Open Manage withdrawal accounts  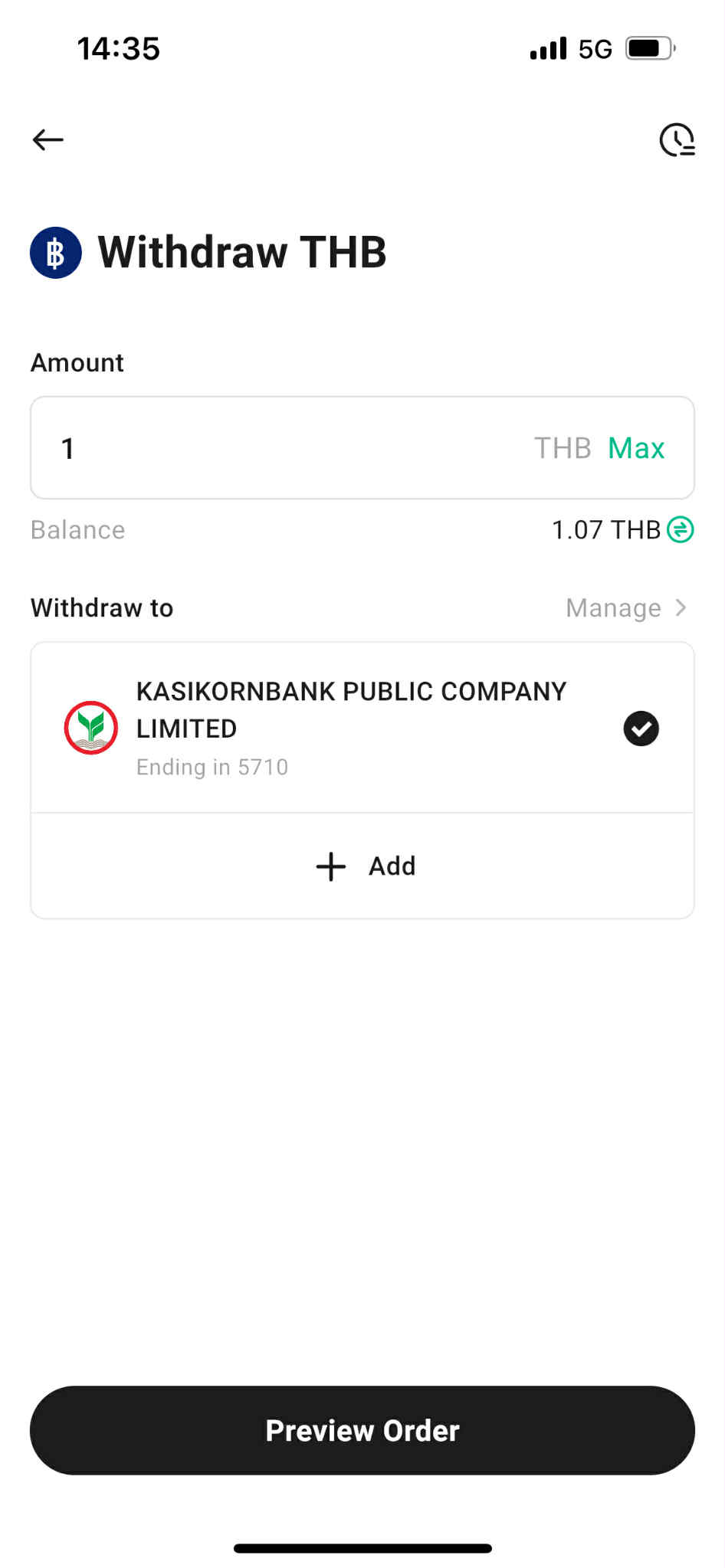coord(613,607)
